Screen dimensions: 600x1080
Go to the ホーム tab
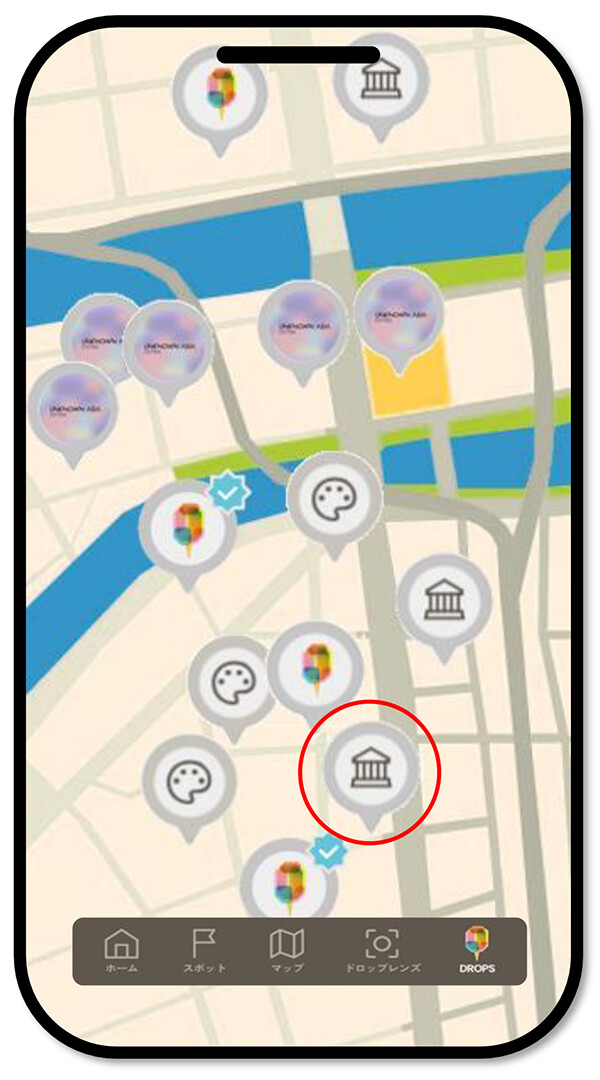click(x=121, y=950)
